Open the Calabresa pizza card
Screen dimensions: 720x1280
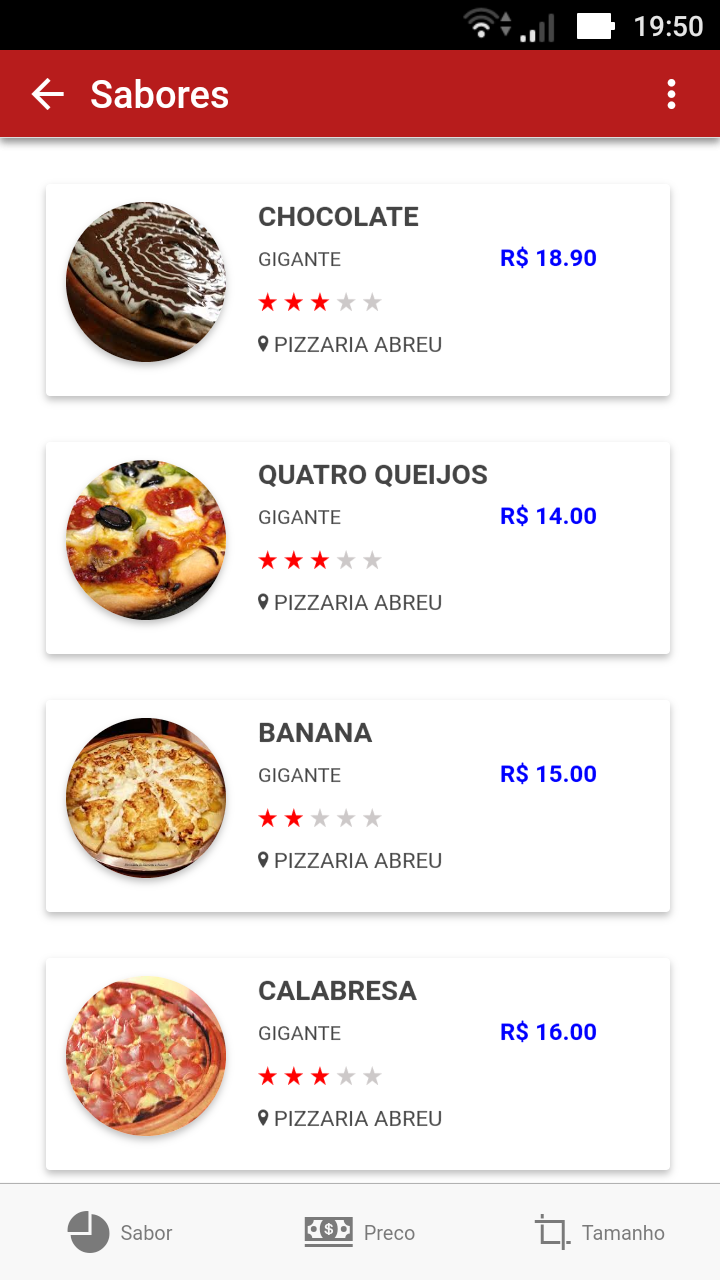click(358, 1064)
